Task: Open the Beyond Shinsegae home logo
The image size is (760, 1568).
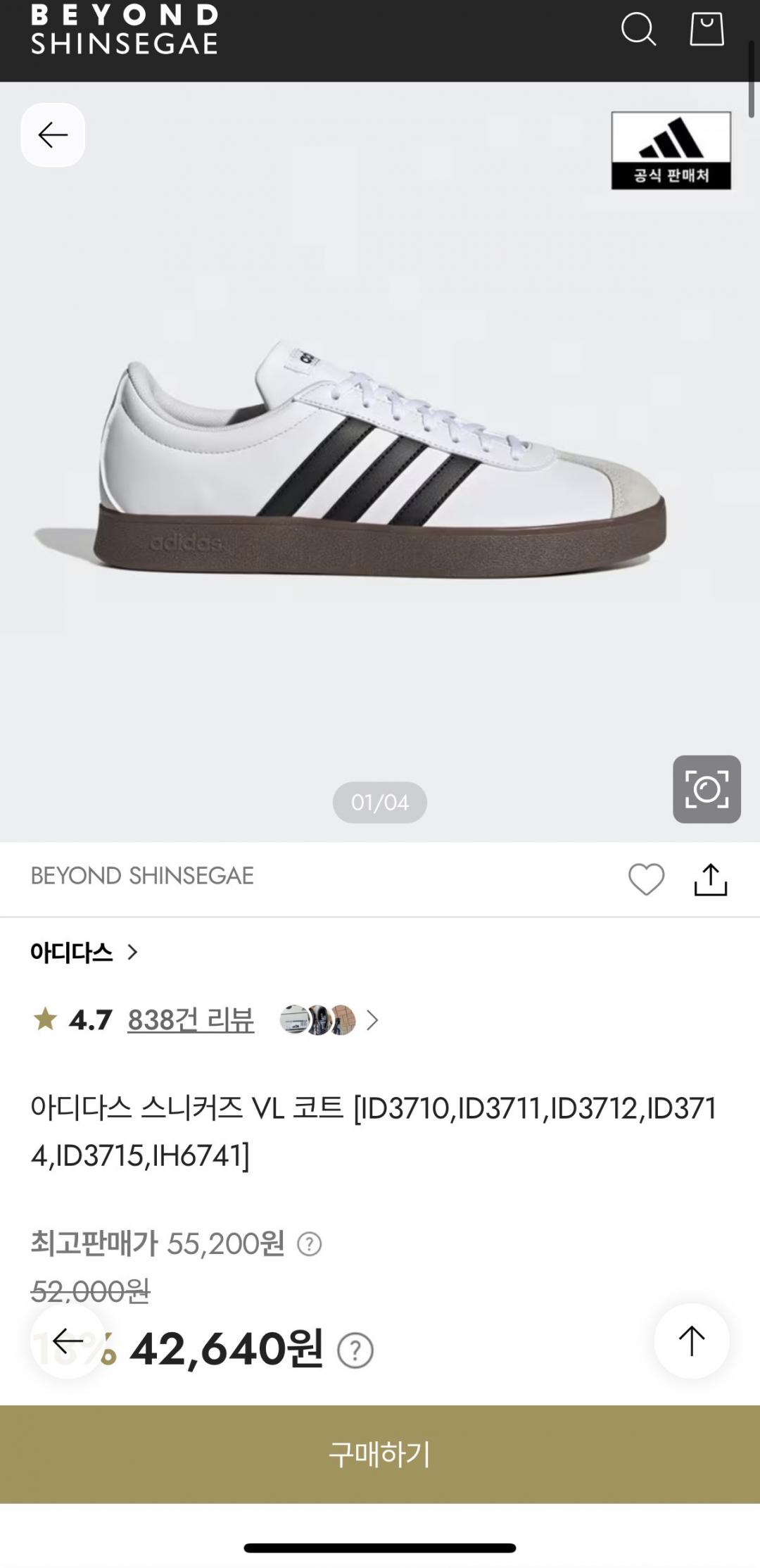Action: pyautogui.click(x=124, y=30)
